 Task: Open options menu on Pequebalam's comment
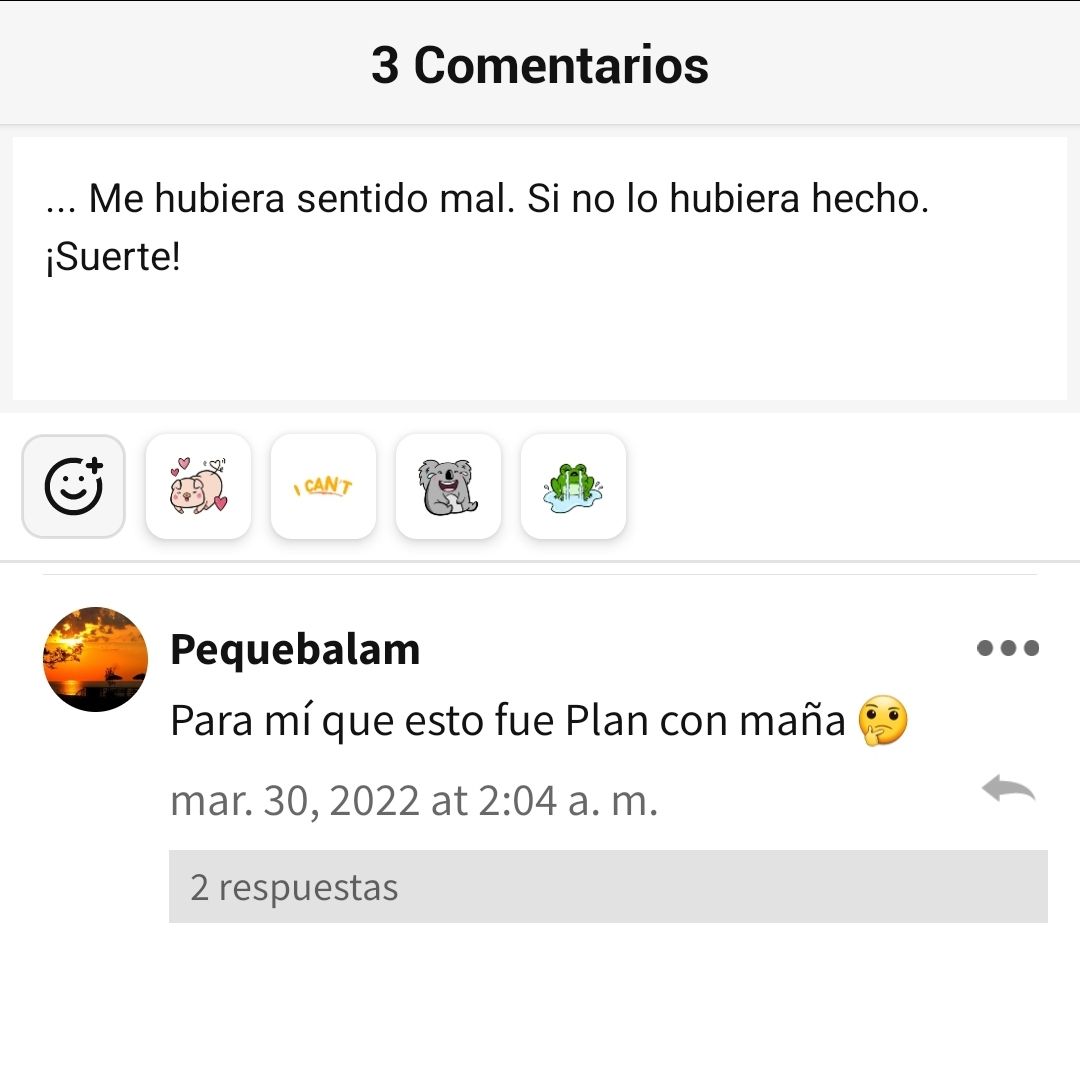[1007, 648]
